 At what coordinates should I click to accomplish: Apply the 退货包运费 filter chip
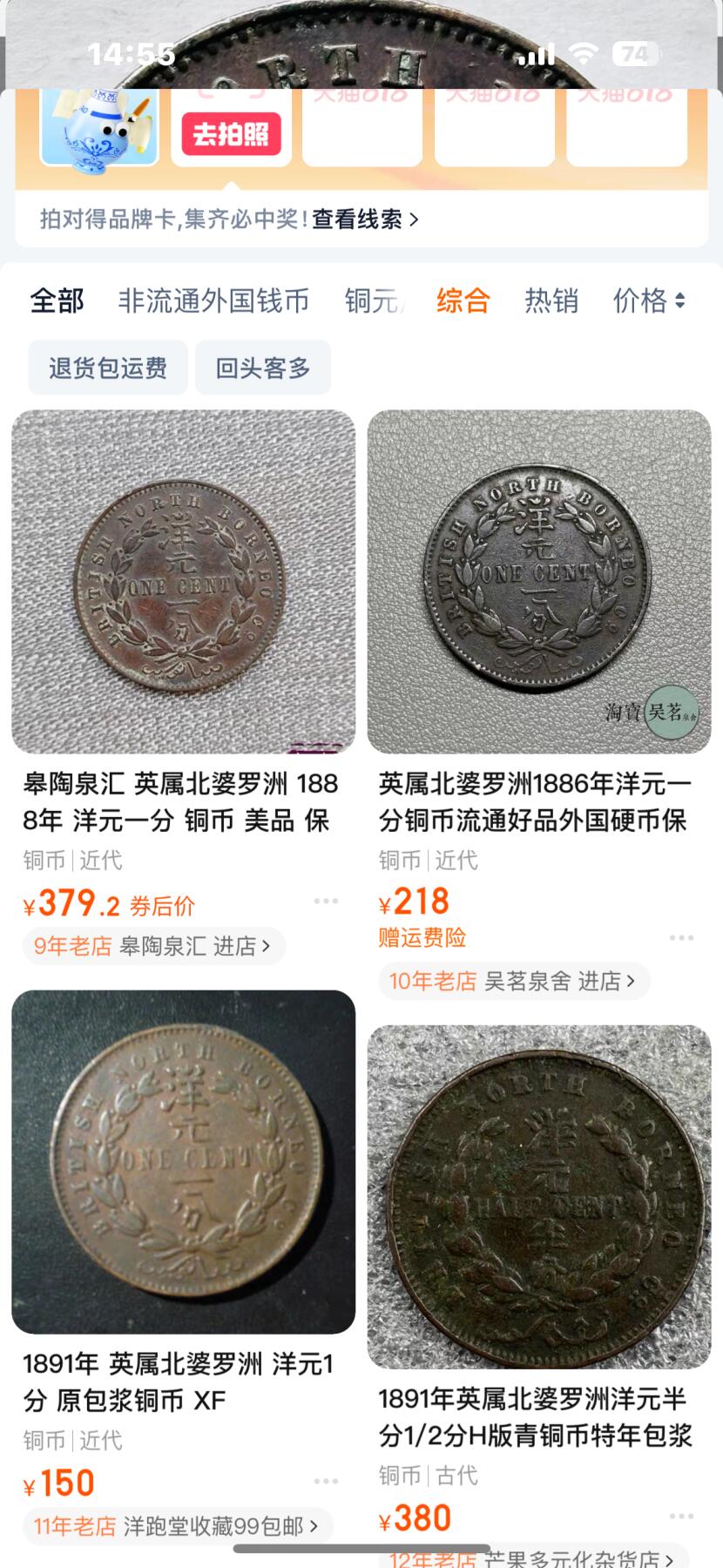[x=108, y=368]
